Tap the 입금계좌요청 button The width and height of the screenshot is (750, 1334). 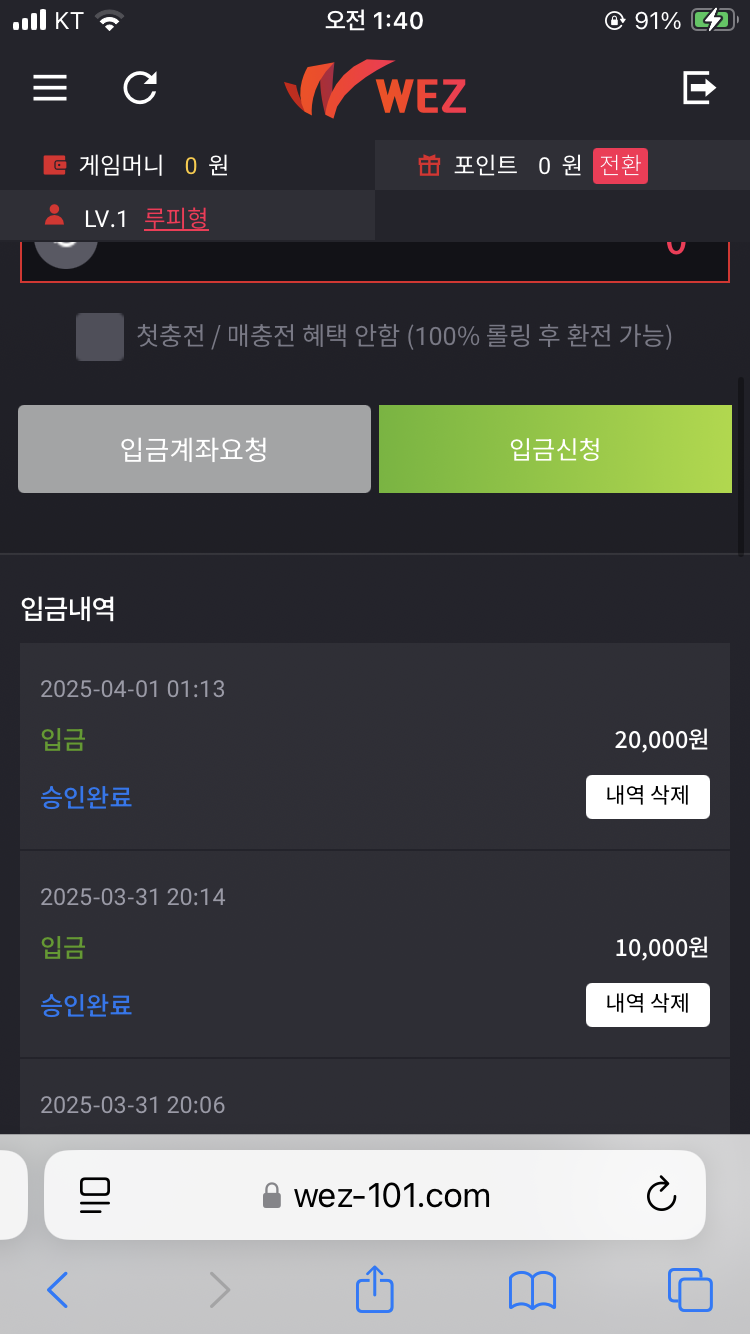click(194, 449)
